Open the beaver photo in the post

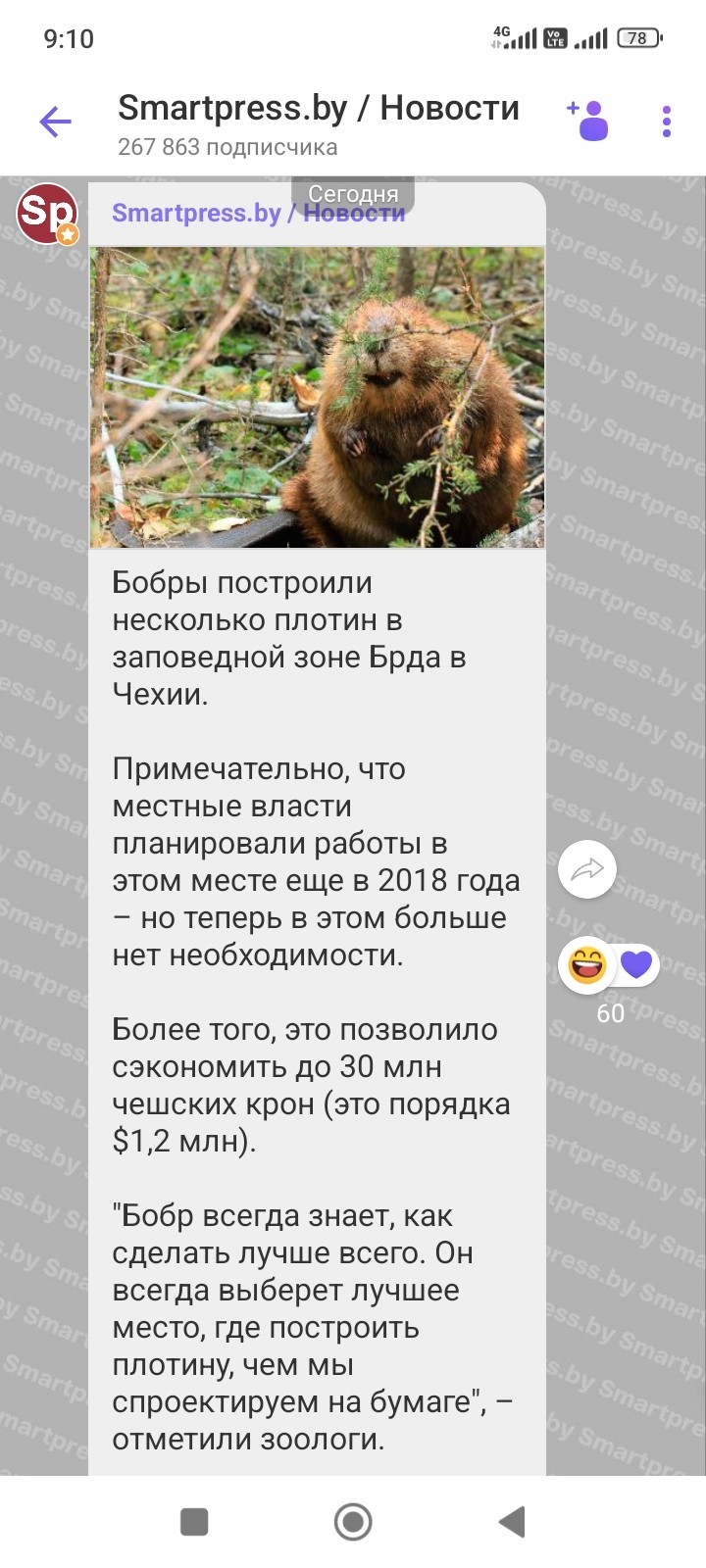tap(317, 397)
